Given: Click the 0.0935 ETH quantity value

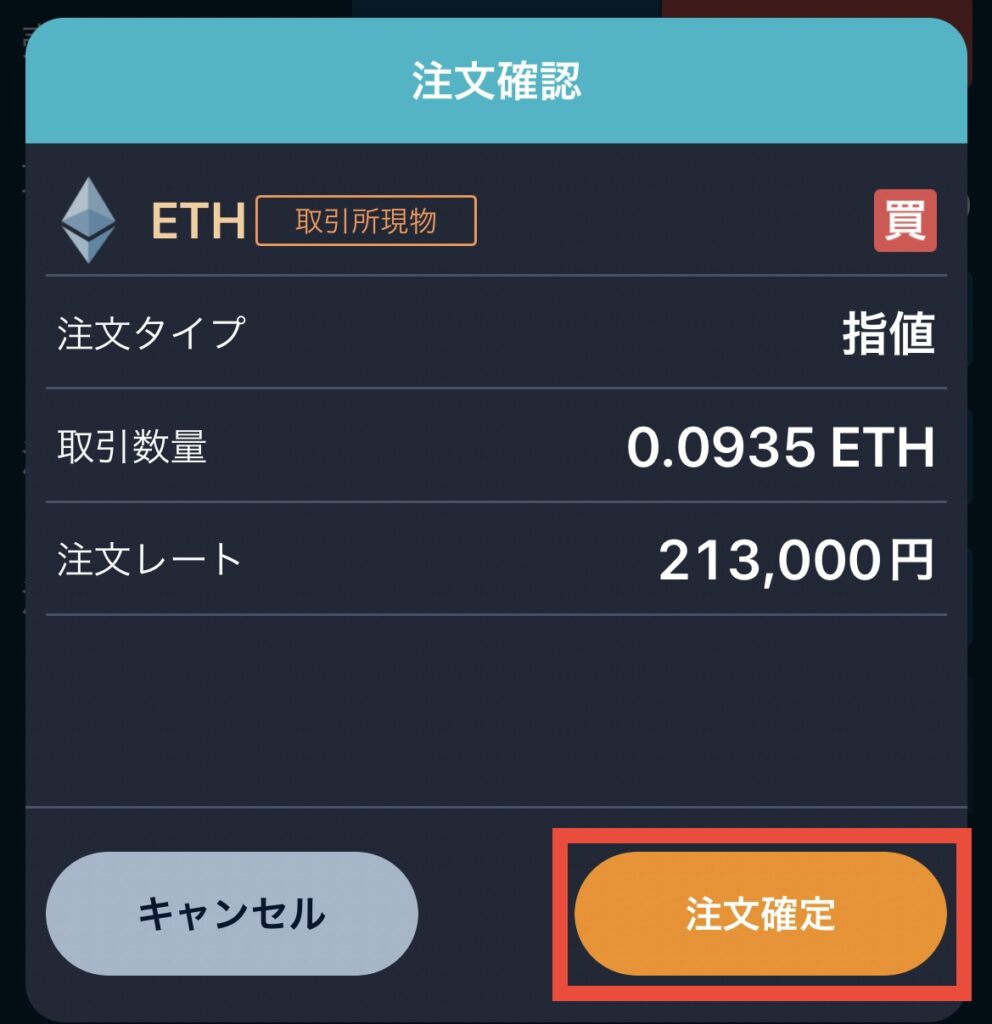Looking at the screenshot, I should pos(784,448).
